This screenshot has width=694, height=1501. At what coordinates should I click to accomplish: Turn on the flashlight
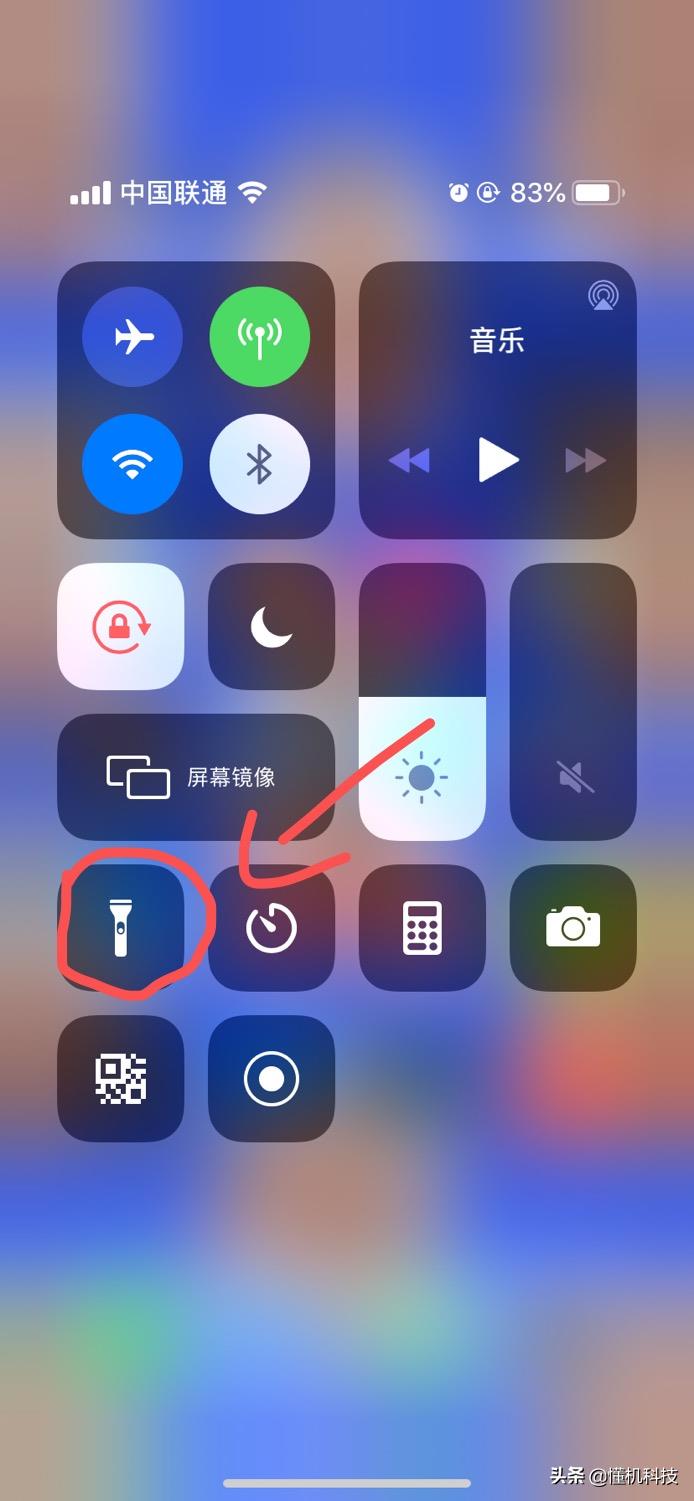click(x=121, y=927)
